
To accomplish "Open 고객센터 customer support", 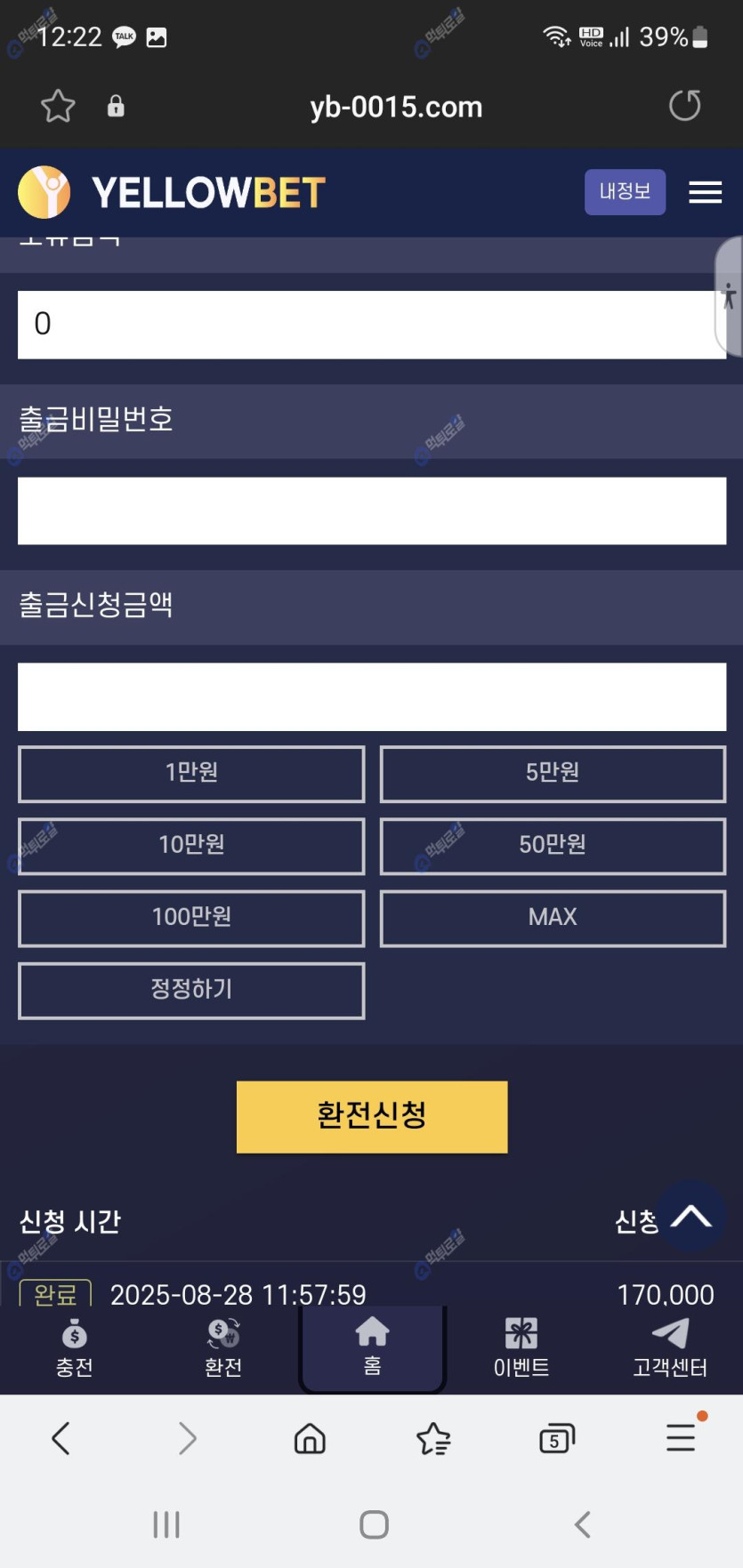I will pos(670,1348).
